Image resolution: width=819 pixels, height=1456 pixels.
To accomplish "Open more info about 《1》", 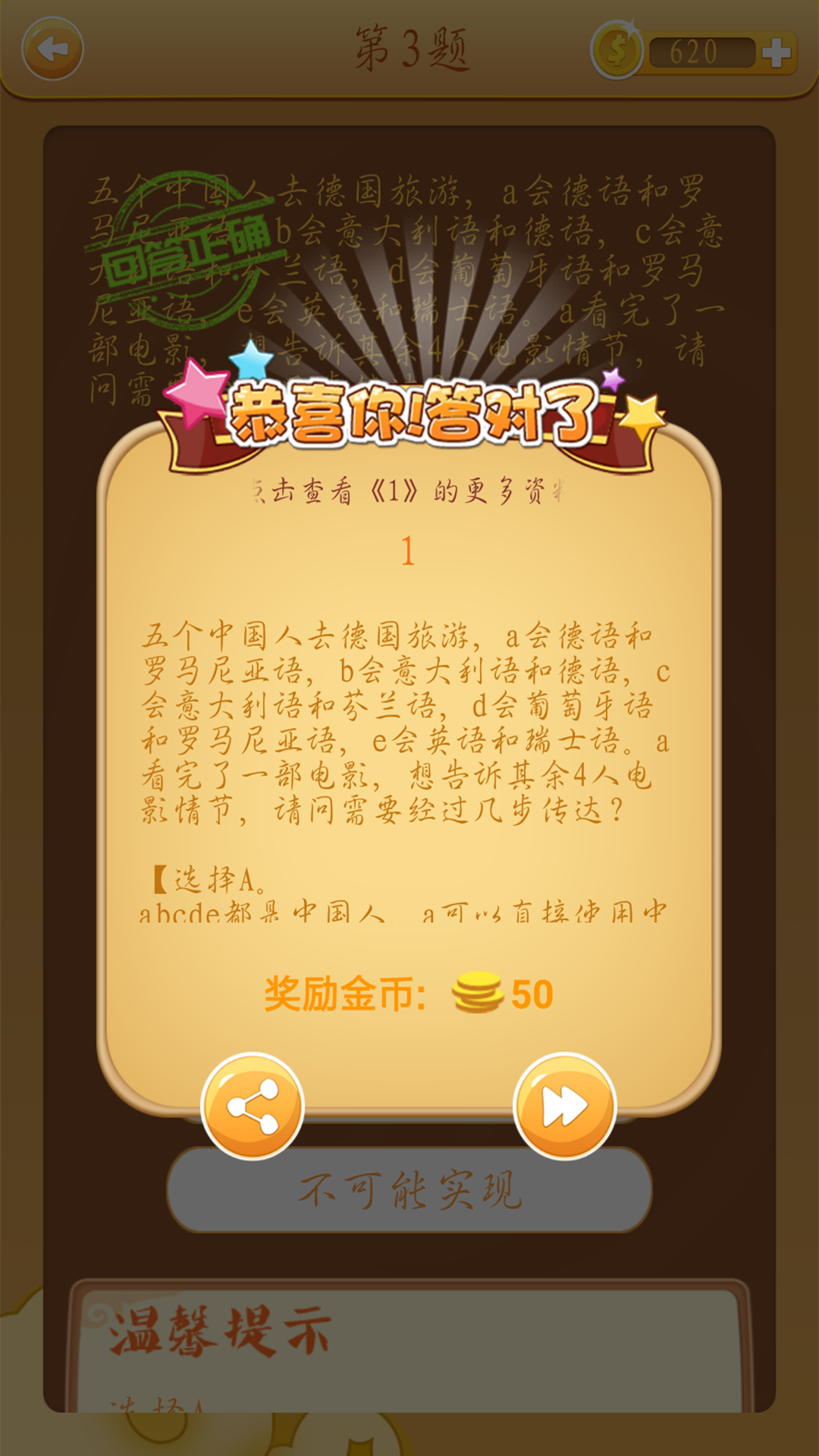I will (x=409, y=492).
